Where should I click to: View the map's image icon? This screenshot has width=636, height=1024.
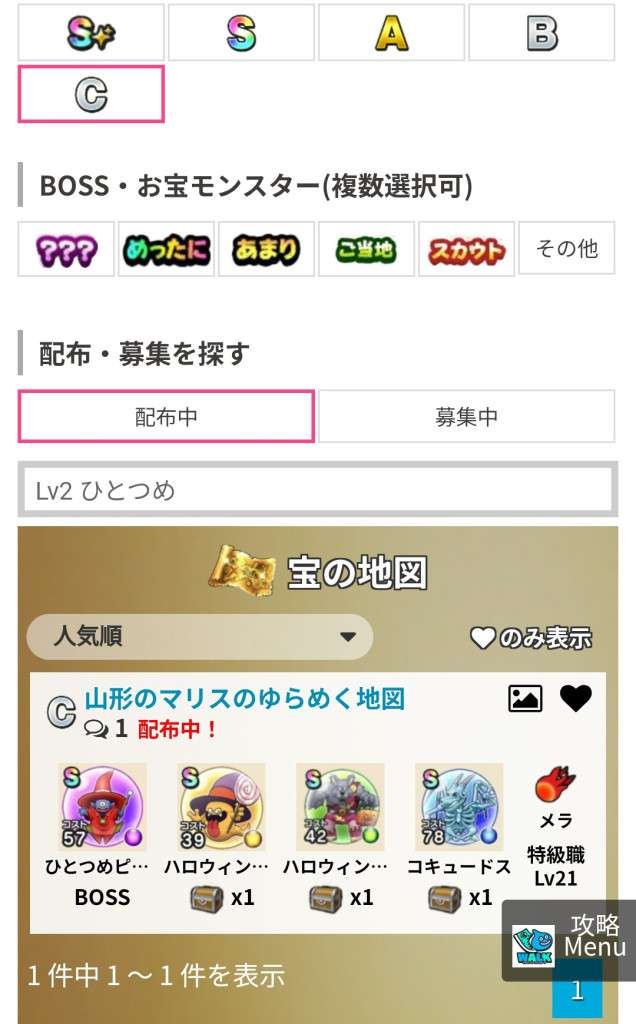pos(525,698)
